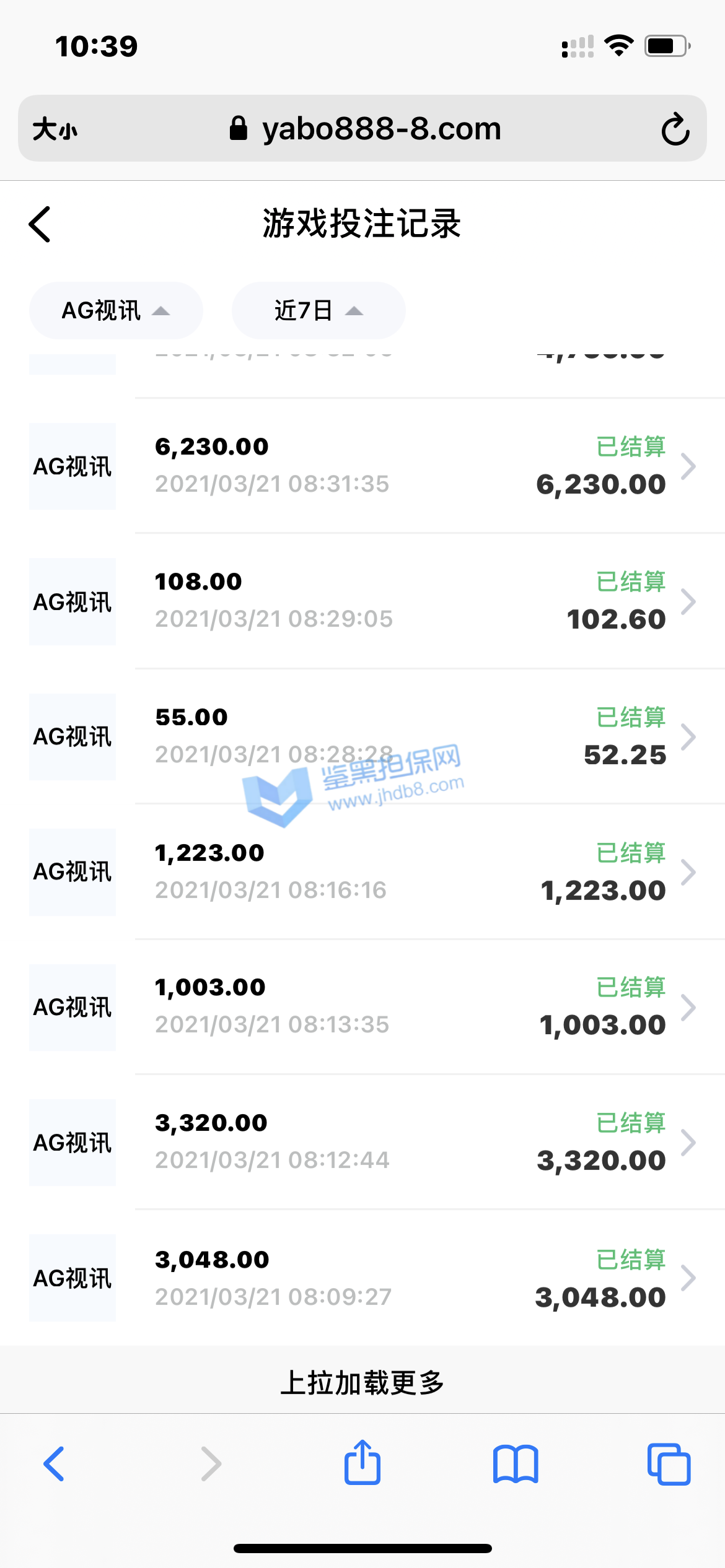Open the 3,048.00 bet record at 08:09:27

click(x=409, y=1278)
